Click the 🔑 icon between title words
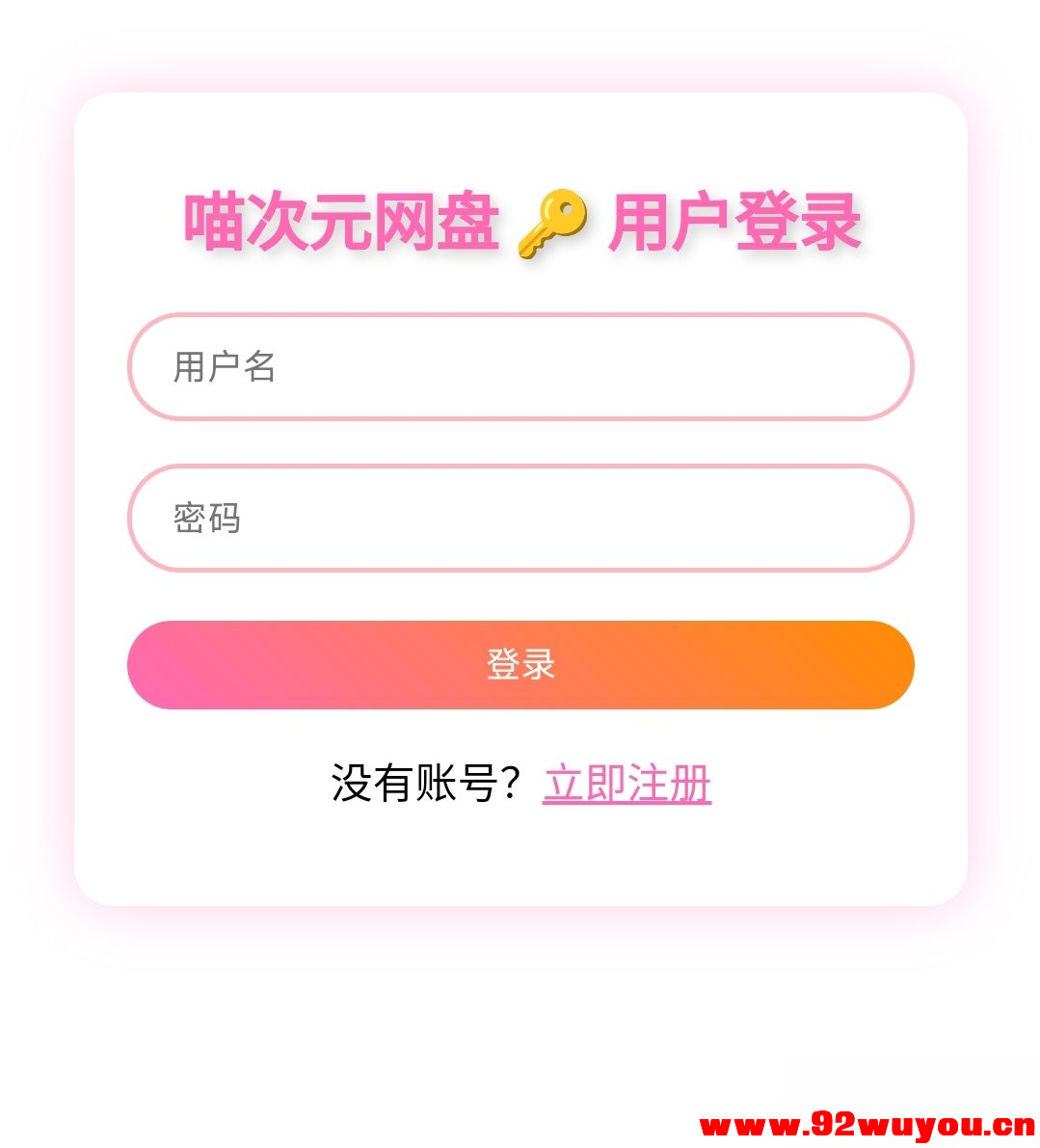Screen dimensions: 1040x1148 tap(552, 224)
